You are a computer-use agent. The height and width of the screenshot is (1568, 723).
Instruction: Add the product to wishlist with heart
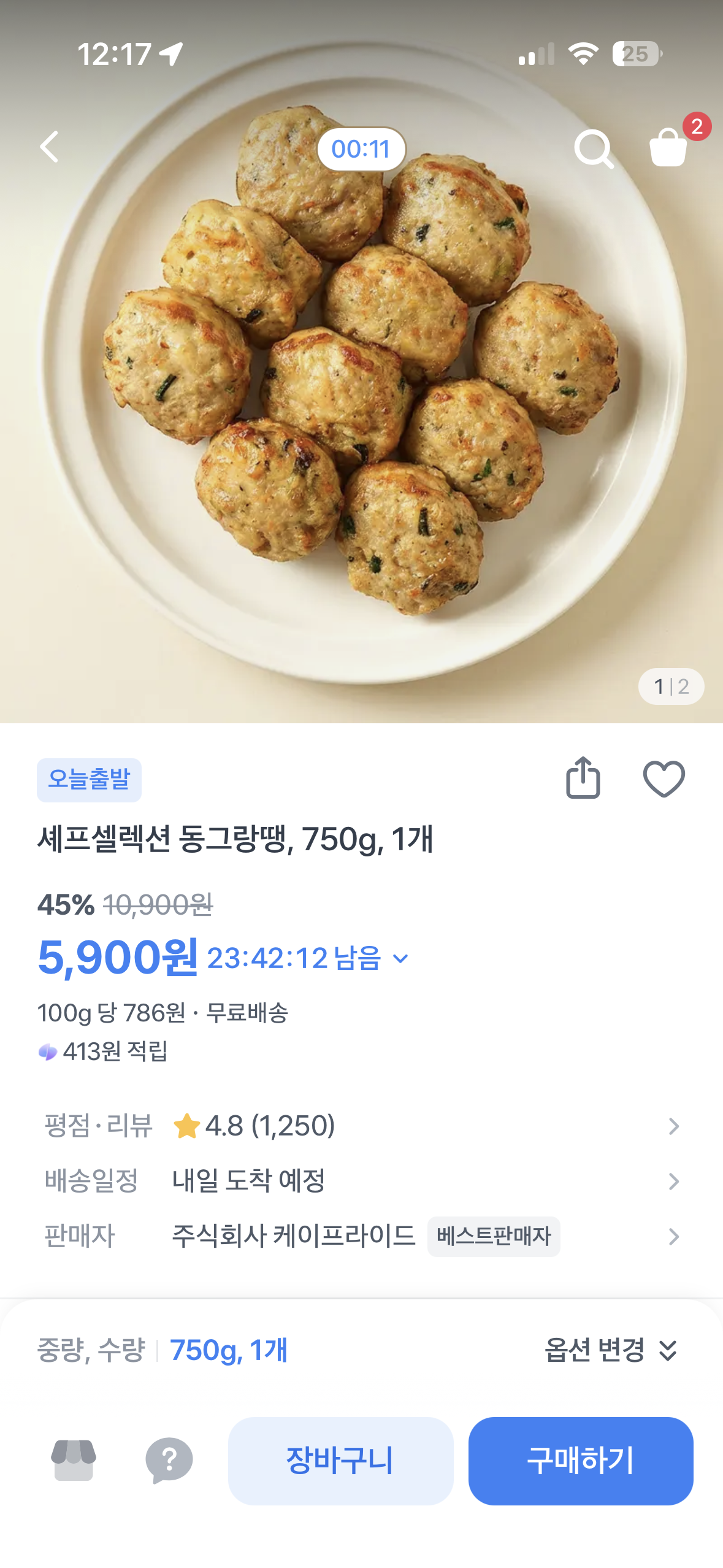pyautogui.click(x=664, y=779)
